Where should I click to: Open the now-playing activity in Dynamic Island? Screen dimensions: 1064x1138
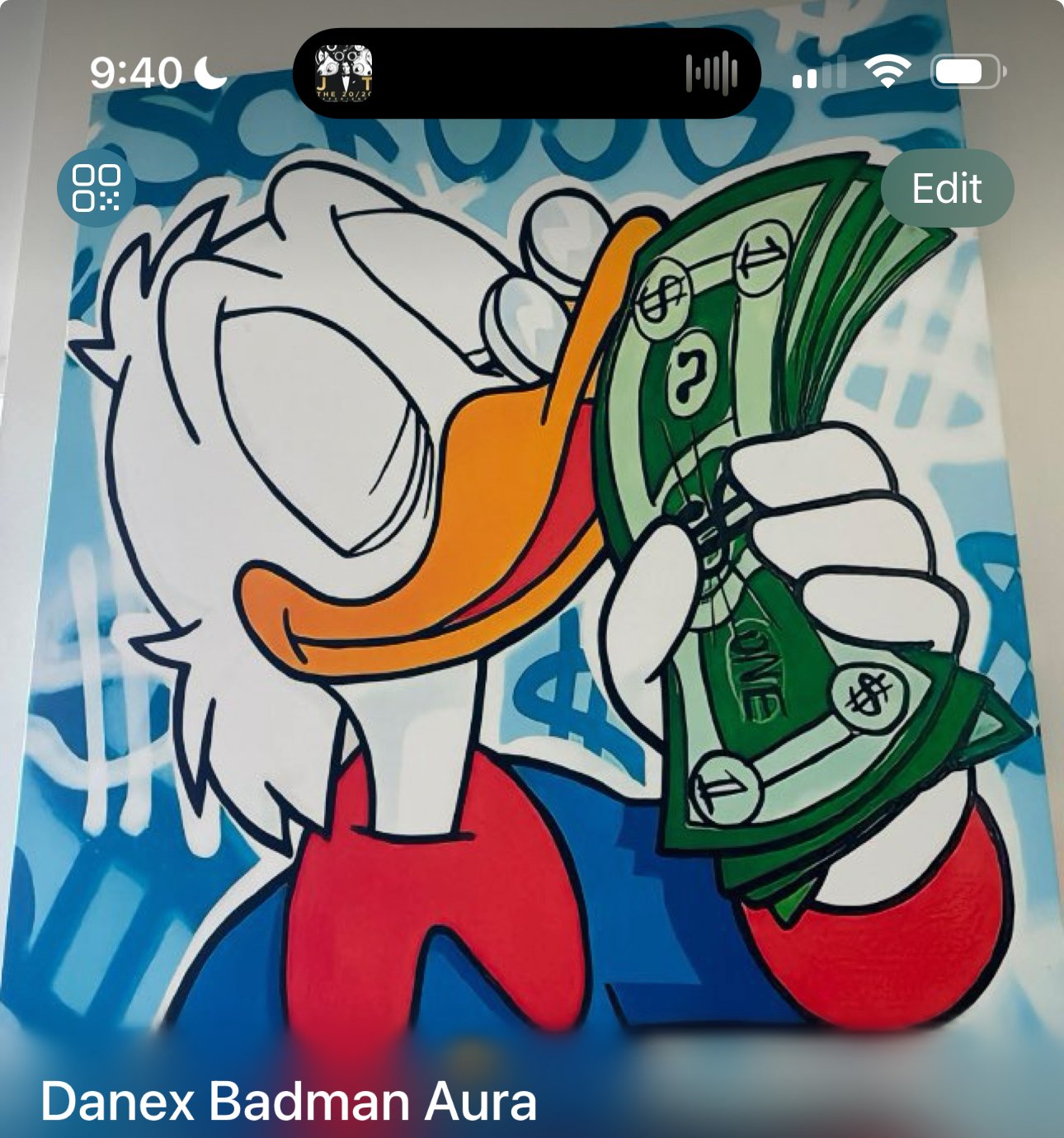pos(525,73)
